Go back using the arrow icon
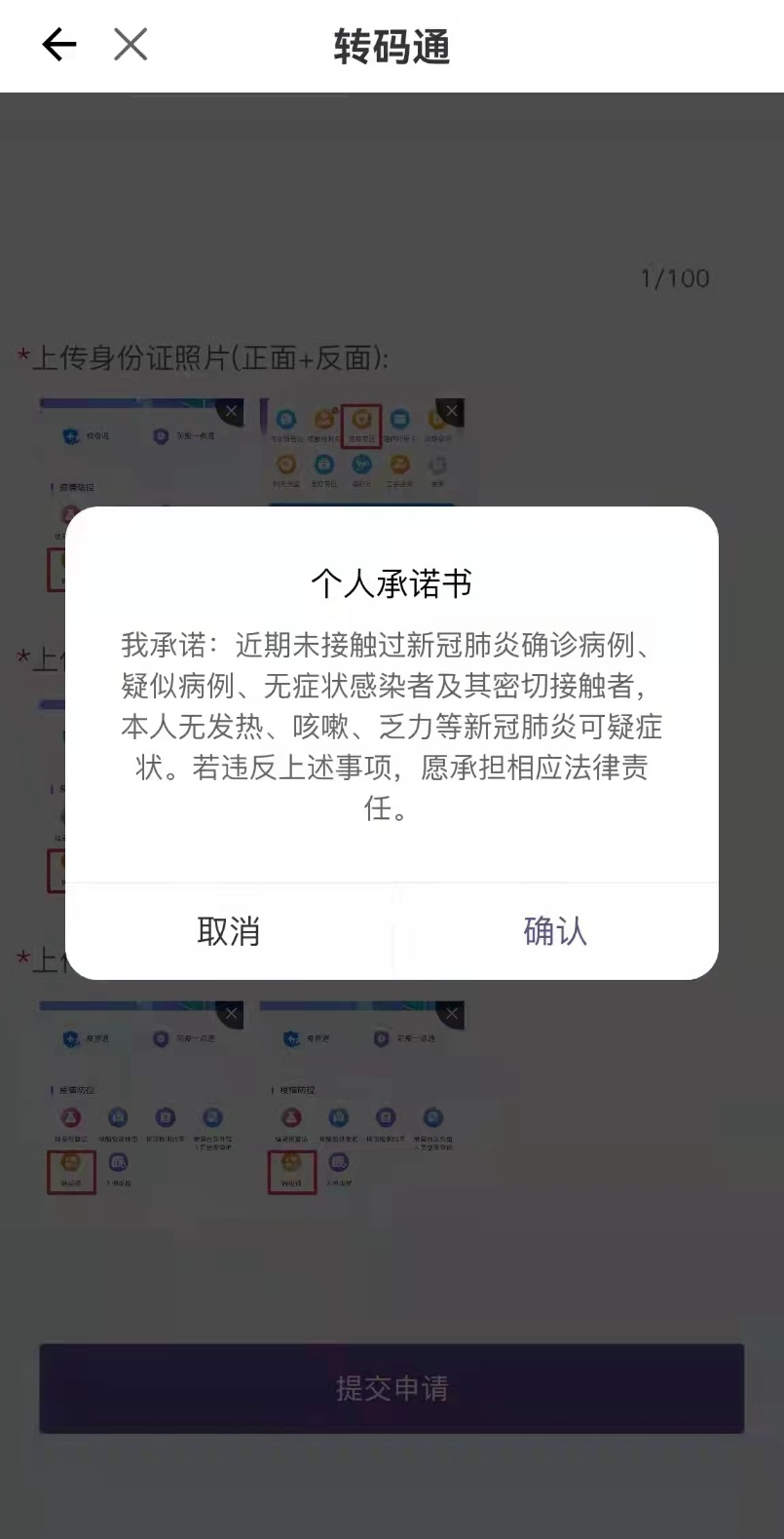The width and height of the screenshot is (784, 1539). click(58, 45)
